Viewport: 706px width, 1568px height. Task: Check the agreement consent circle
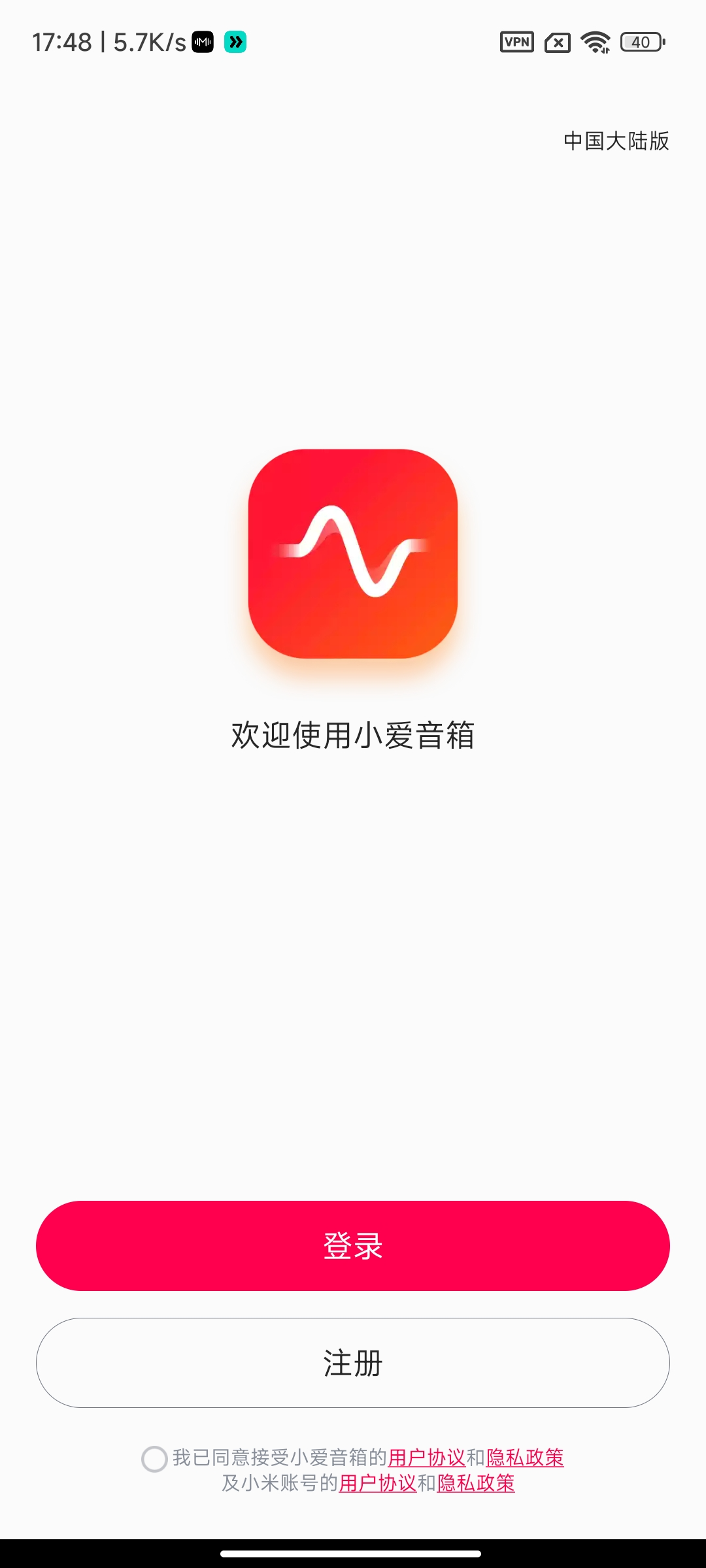click(x=155, y=1459)
